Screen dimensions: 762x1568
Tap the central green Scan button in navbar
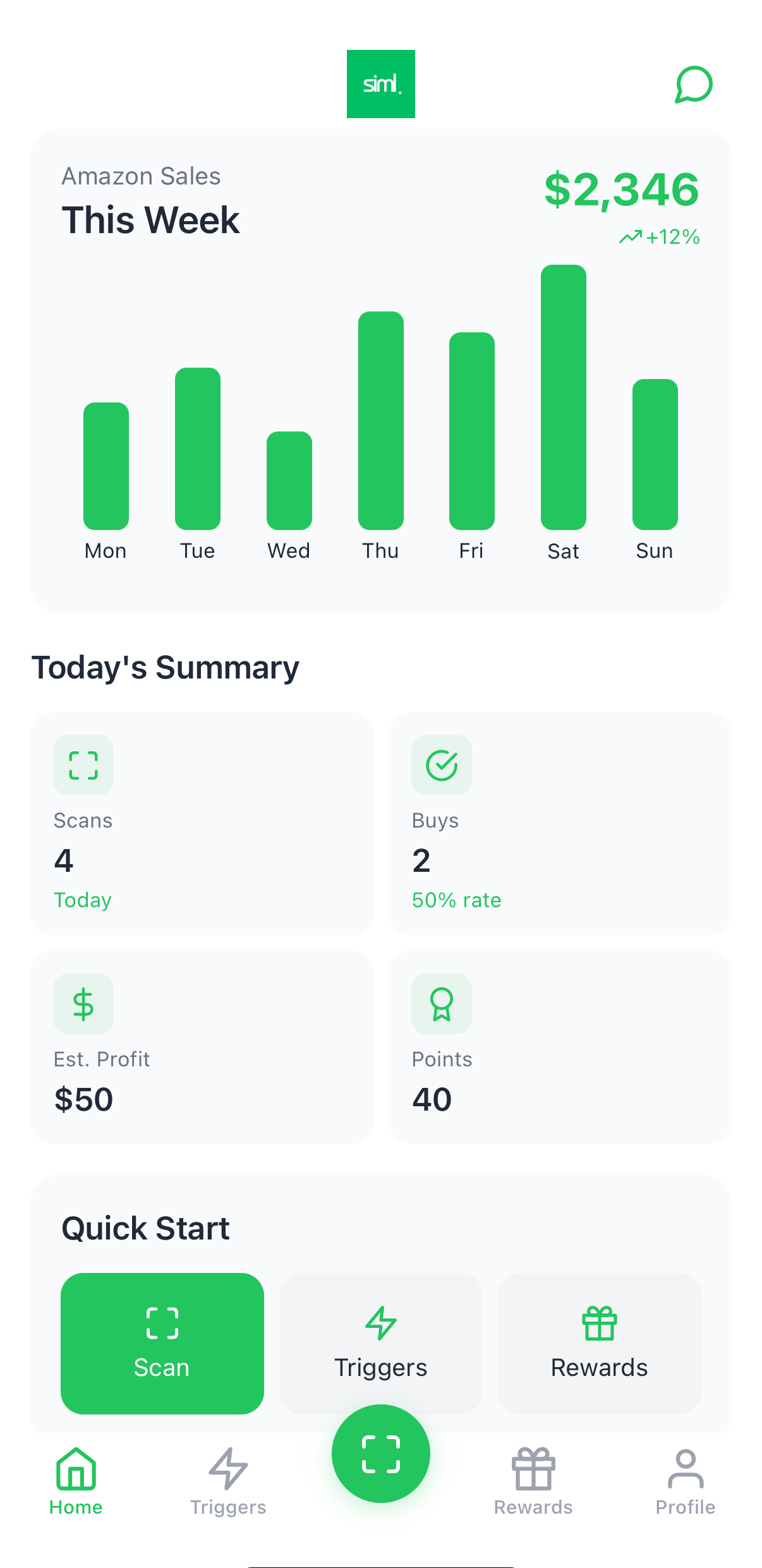pyautogui.click(x=380, y=1453)
